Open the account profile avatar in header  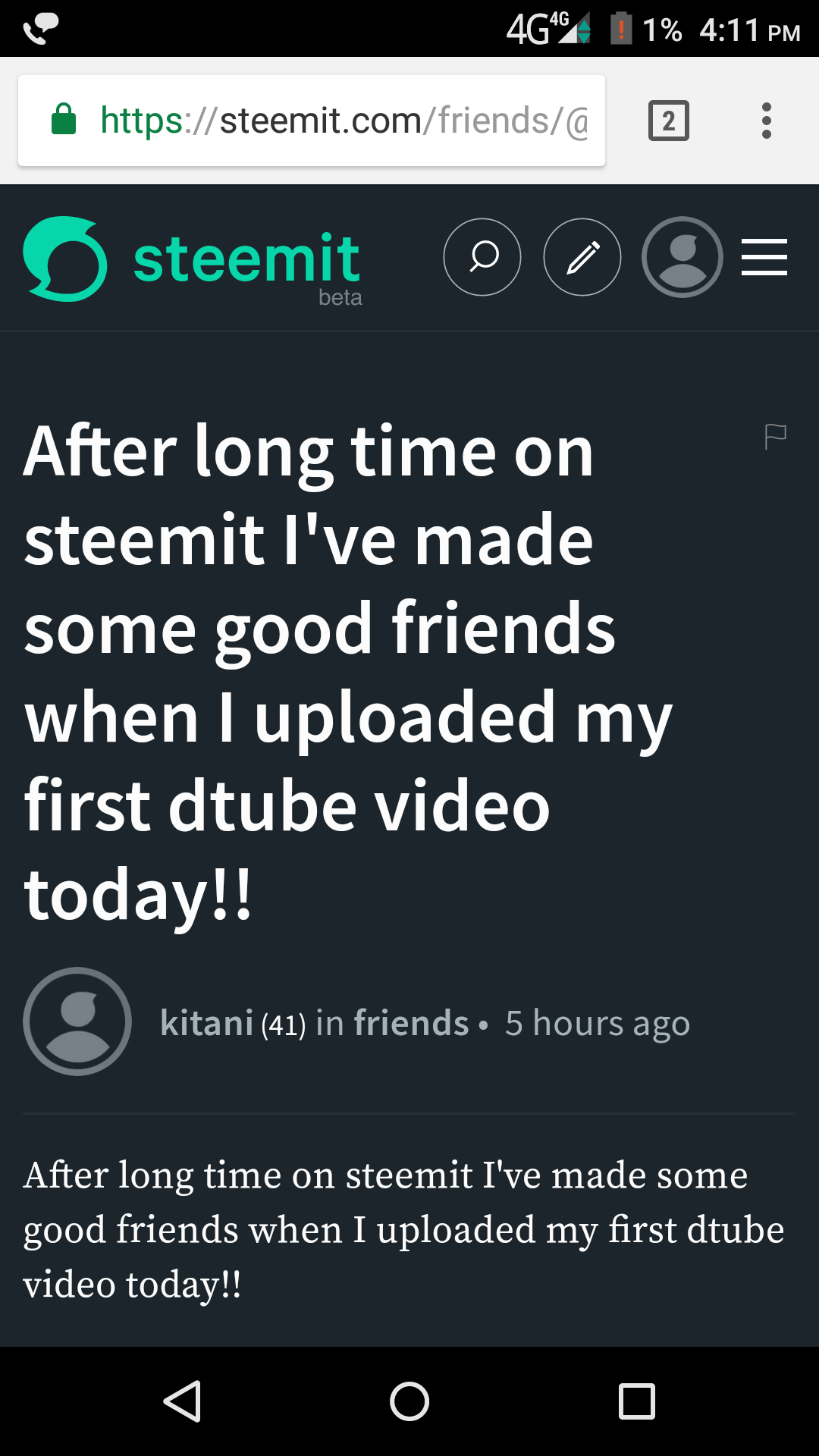pyautogui.click(x=682, y=257)
